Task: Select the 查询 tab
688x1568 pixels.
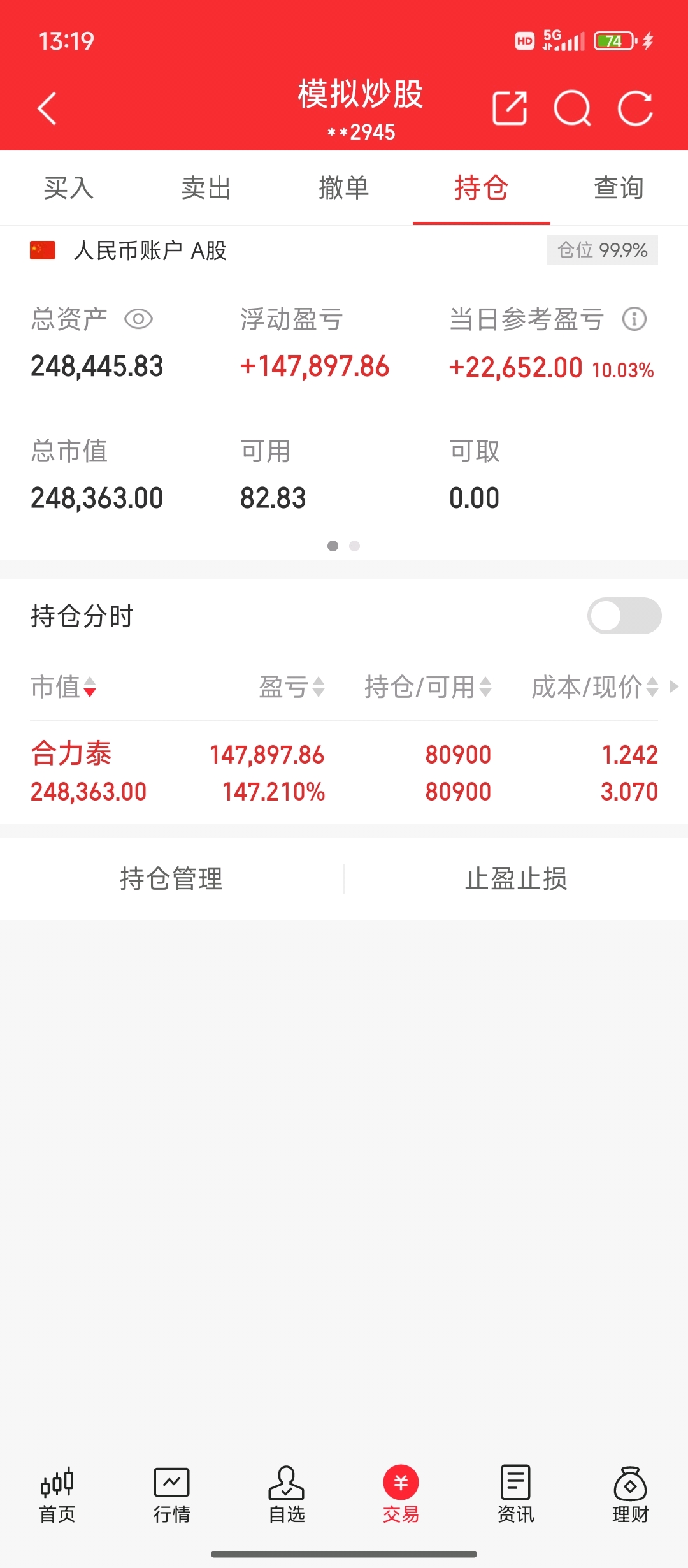Action: click(619, 188)
